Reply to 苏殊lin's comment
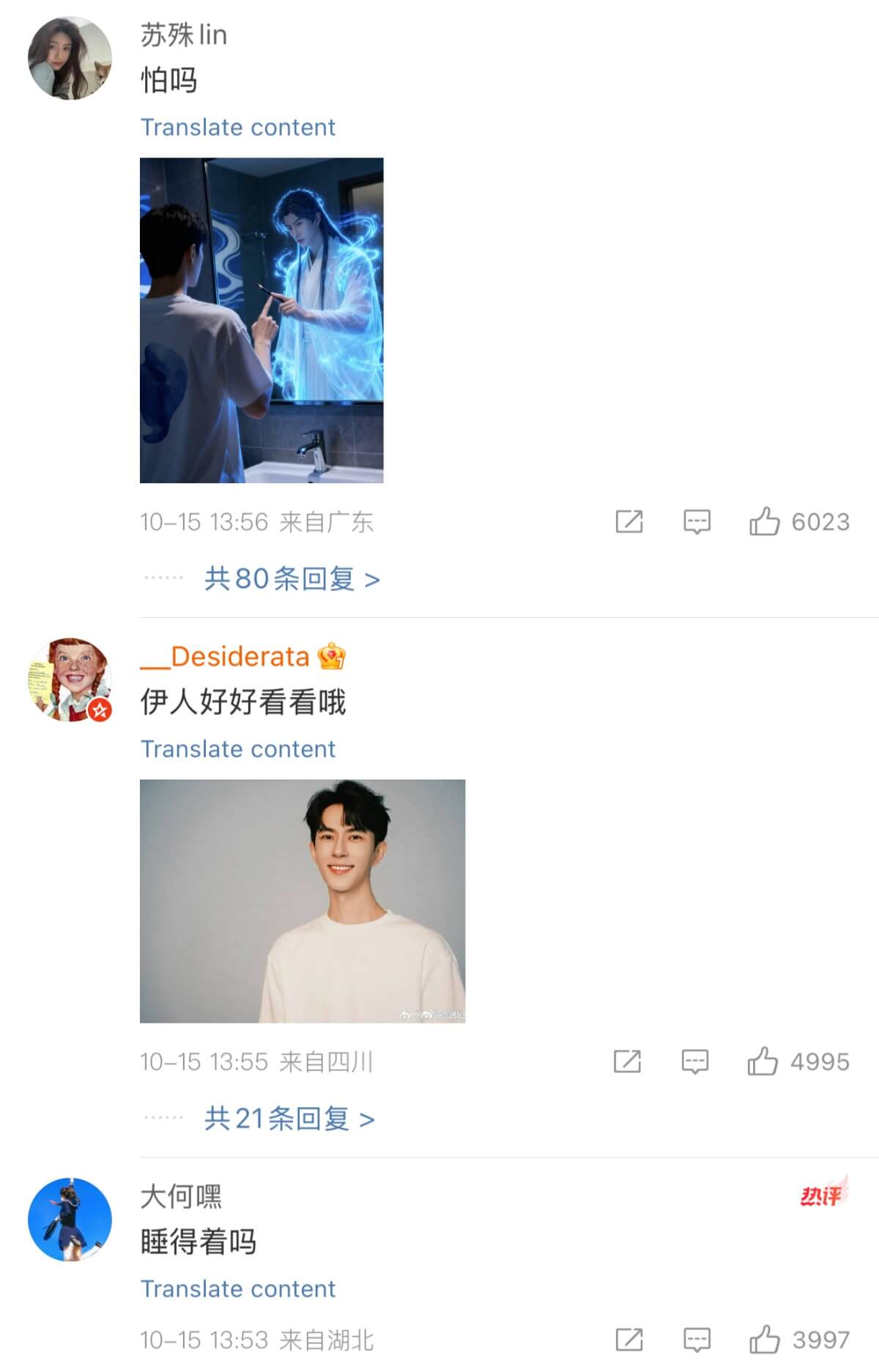Viewport: 879px width, 1372px height. (x=697, y=522)
